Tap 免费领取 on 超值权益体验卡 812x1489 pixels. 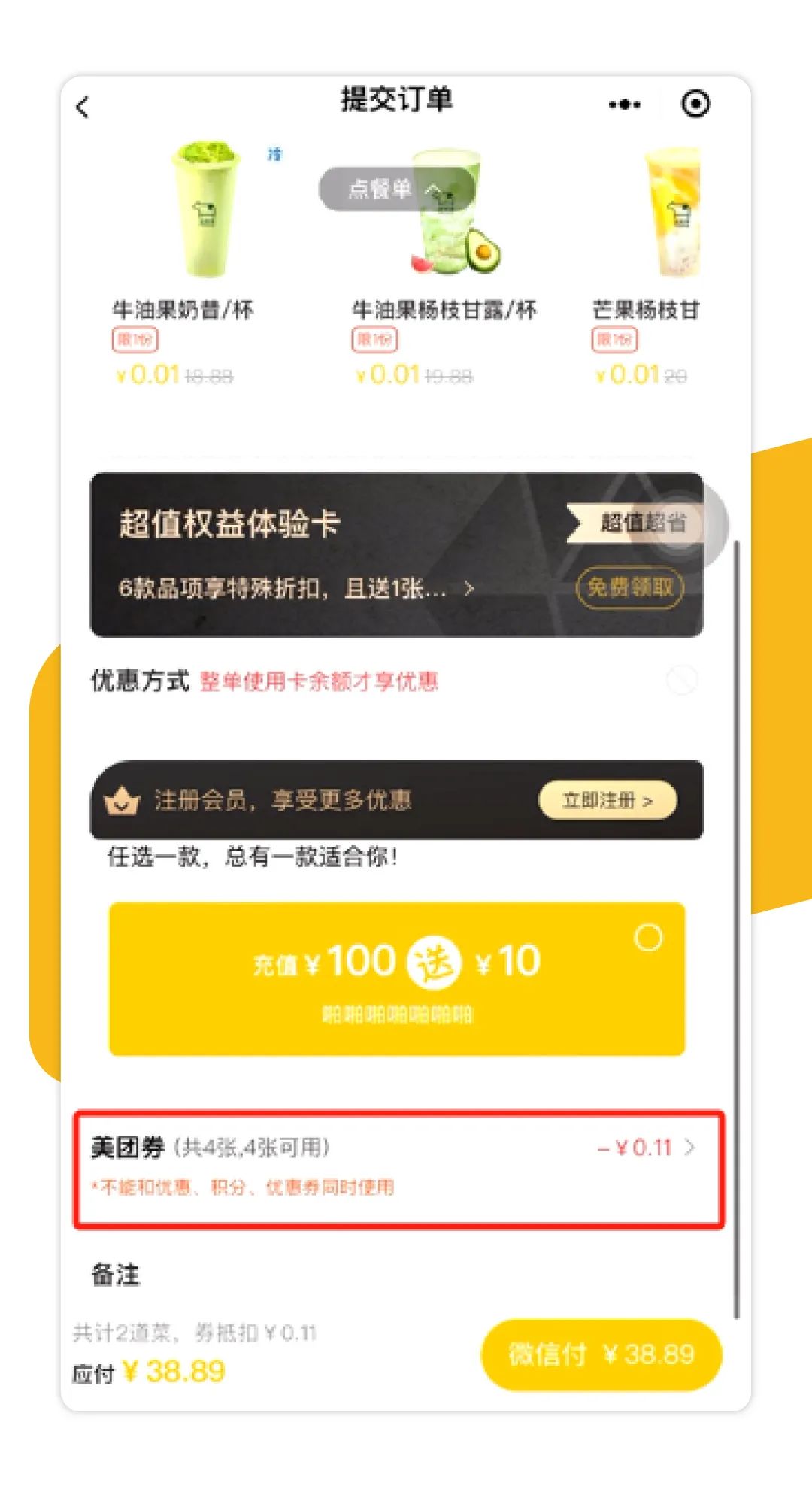630,587
